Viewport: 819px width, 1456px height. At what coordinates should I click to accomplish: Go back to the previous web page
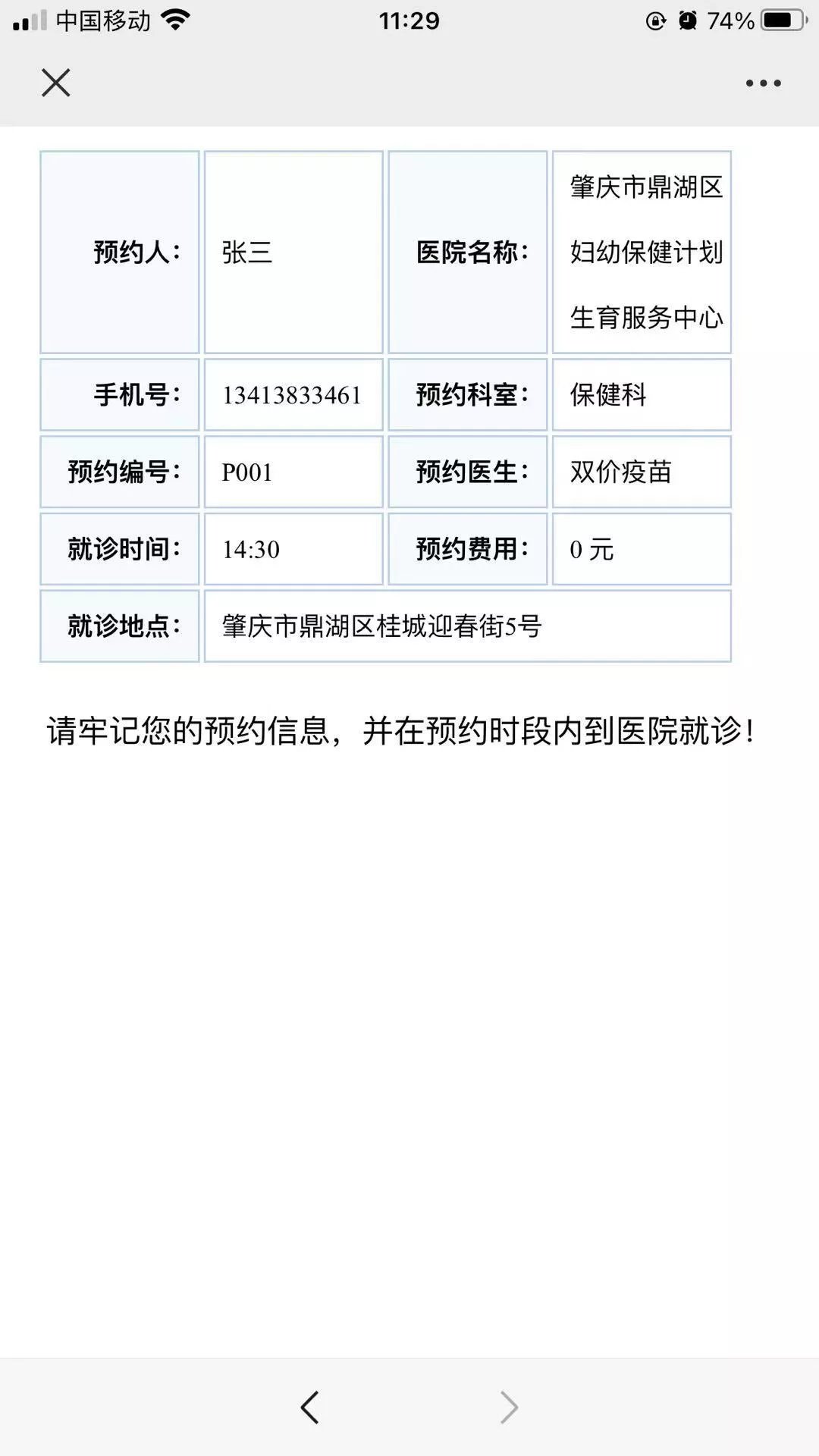310,1407
